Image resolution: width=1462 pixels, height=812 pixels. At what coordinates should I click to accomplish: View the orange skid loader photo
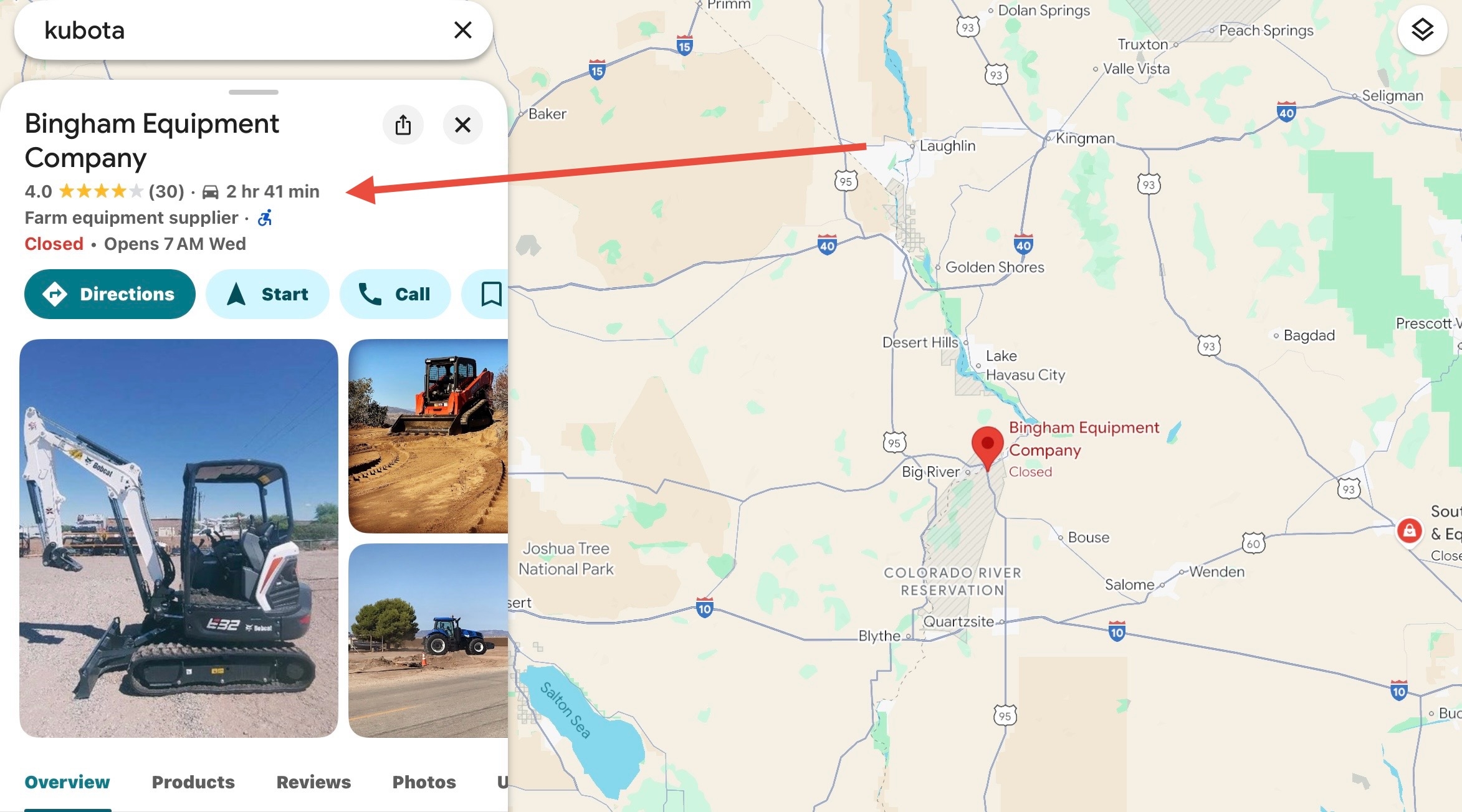pos(428,436)
